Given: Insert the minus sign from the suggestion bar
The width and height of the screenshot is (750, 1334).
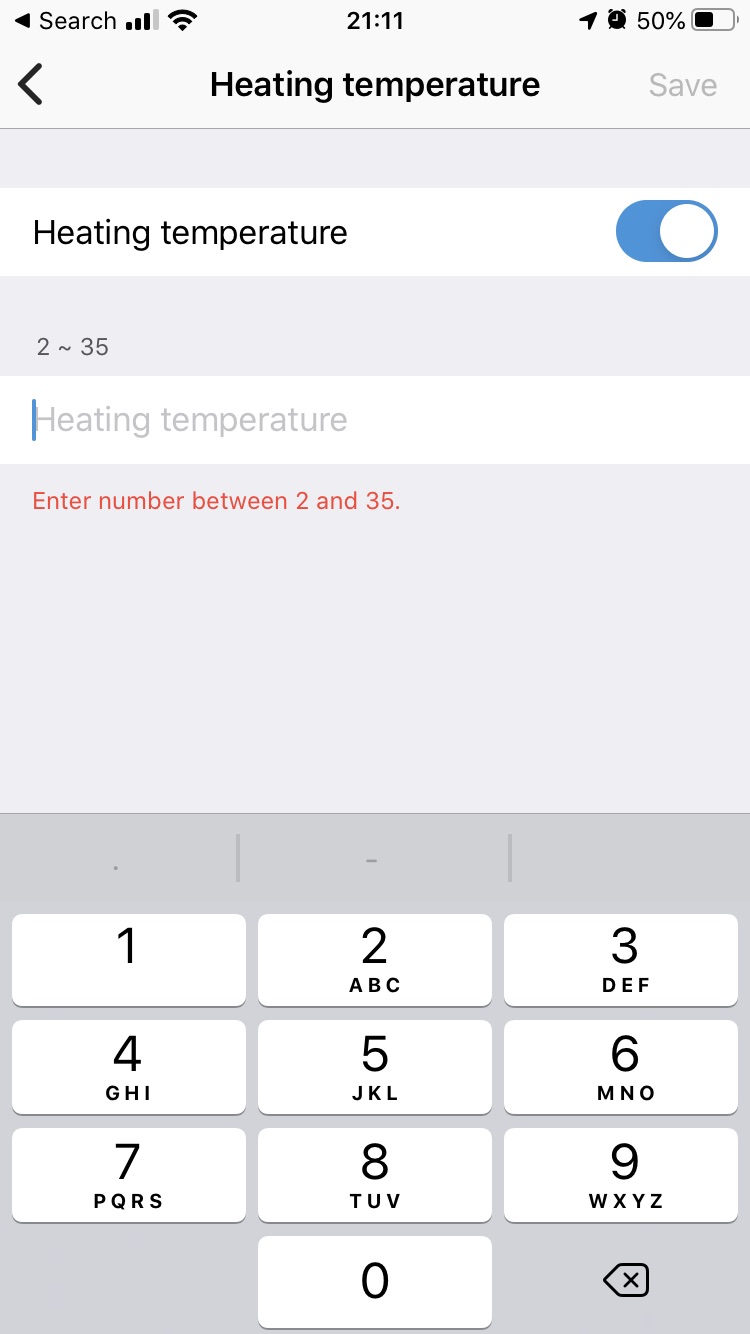Looking at the screenshot, I should point(372,859).
